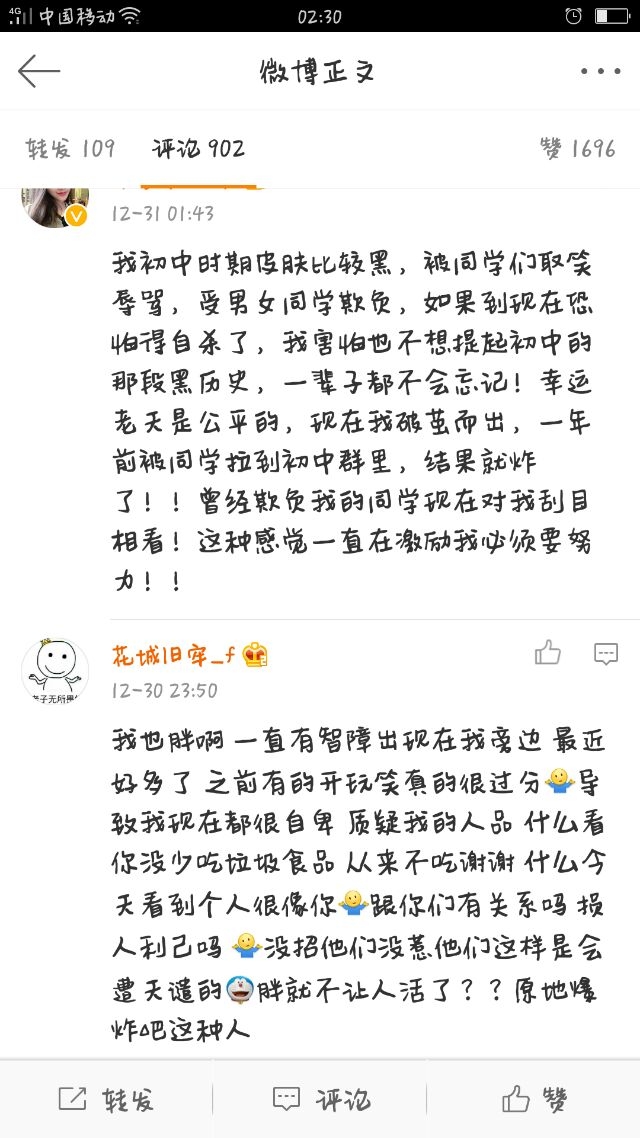
Task: Open username link 花城旧牢_f
Action: click(x=174, y=656)
